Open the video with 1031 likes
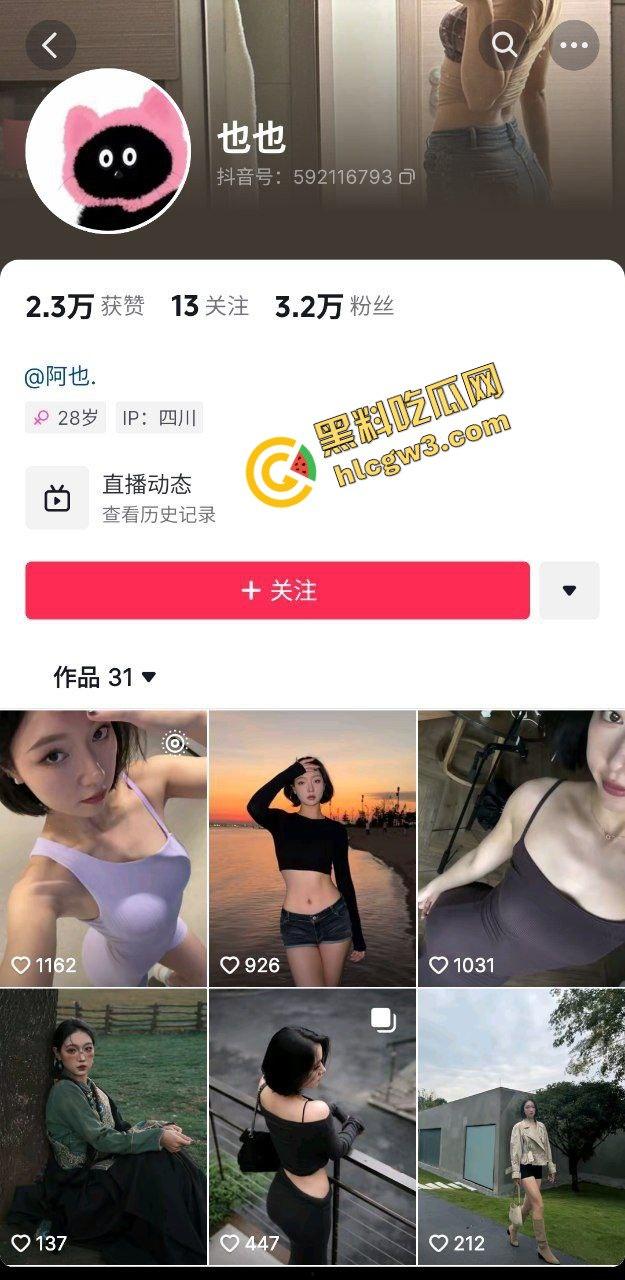Viewport: 625px width, 1280px height. coord(521,848)
